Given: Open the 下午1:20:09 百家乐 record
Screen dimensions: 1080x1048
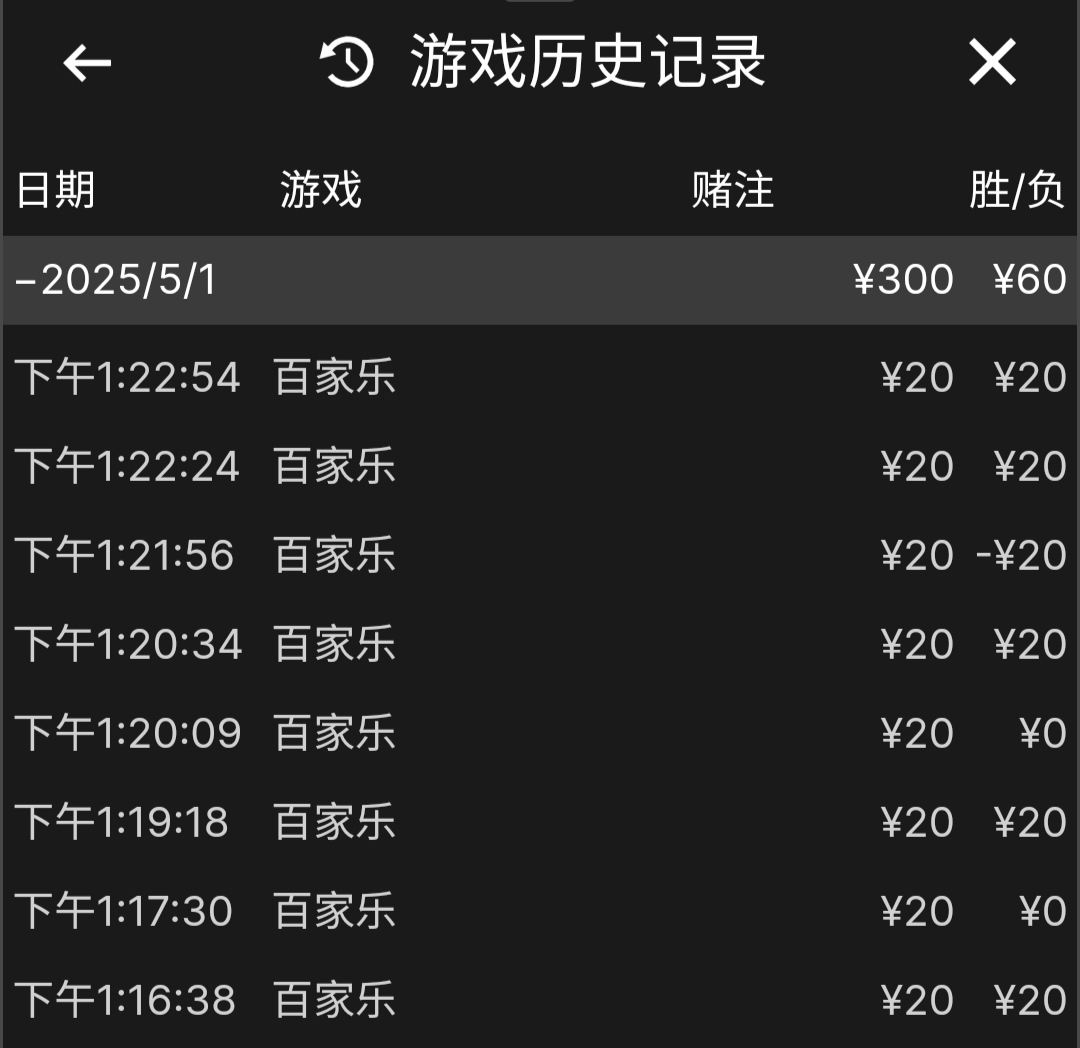Looking at the screenshot, I should click(x=540, y=734).
